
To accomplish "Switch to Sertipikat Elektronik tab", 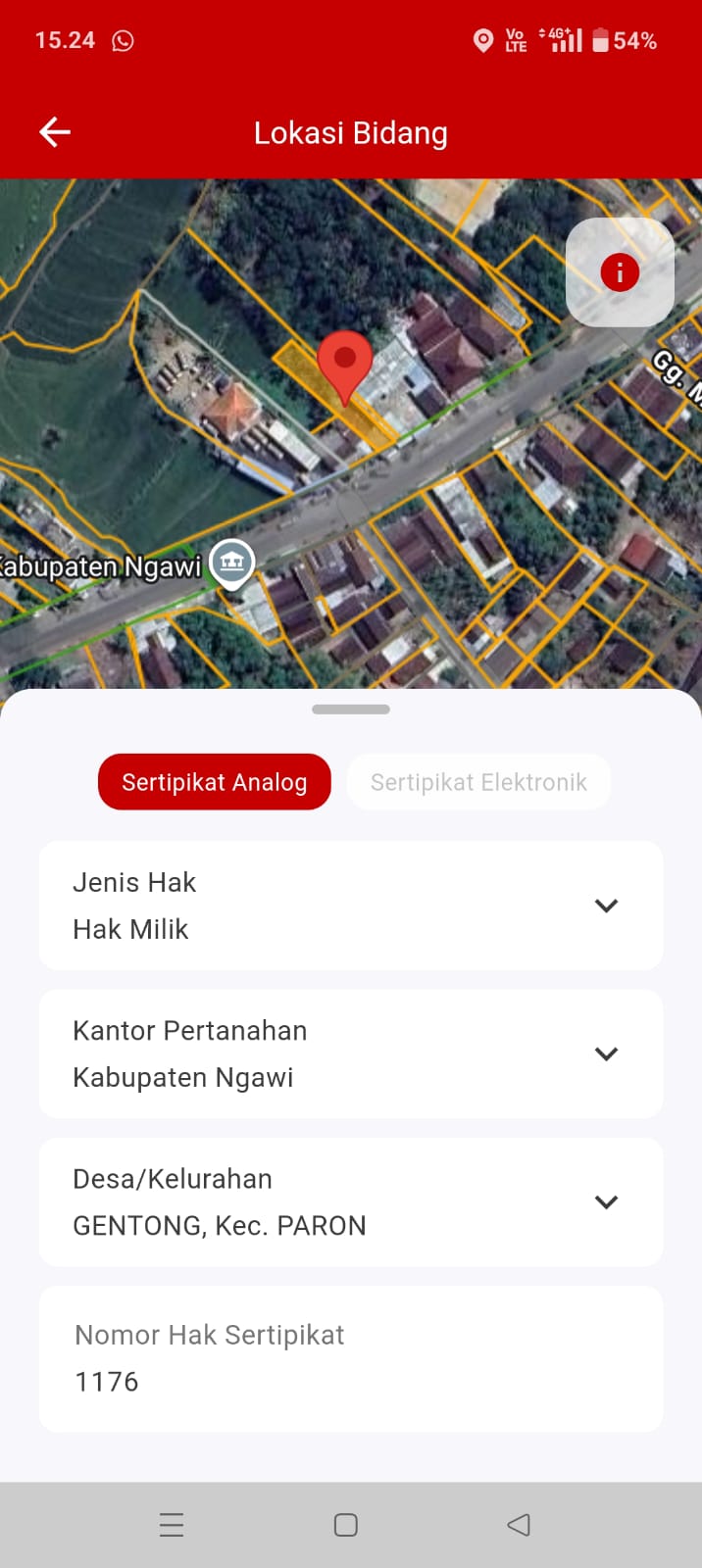I will coord(478,782).
